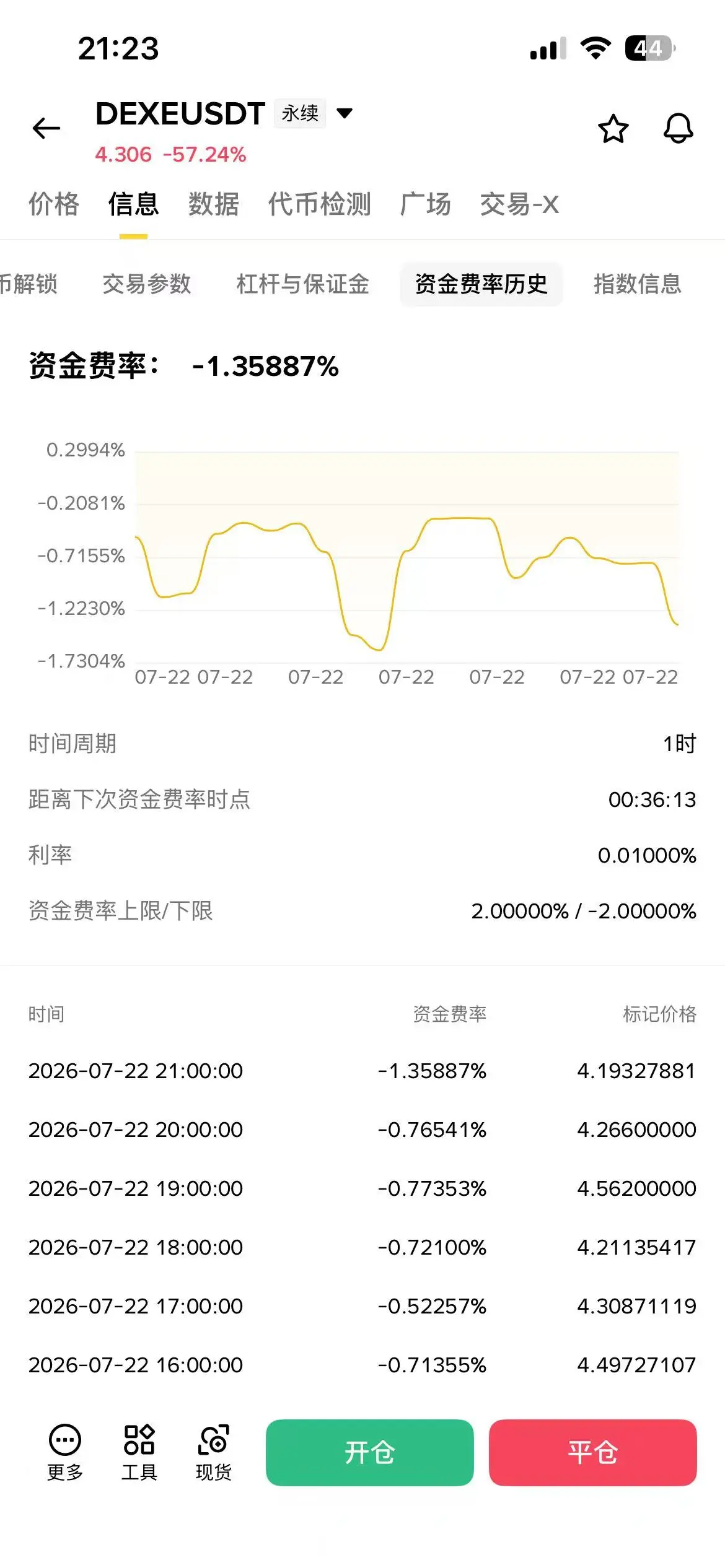Select the 交易参数 sub-tab
Viewport: 725px width, 1568px height.
(147, 284)
